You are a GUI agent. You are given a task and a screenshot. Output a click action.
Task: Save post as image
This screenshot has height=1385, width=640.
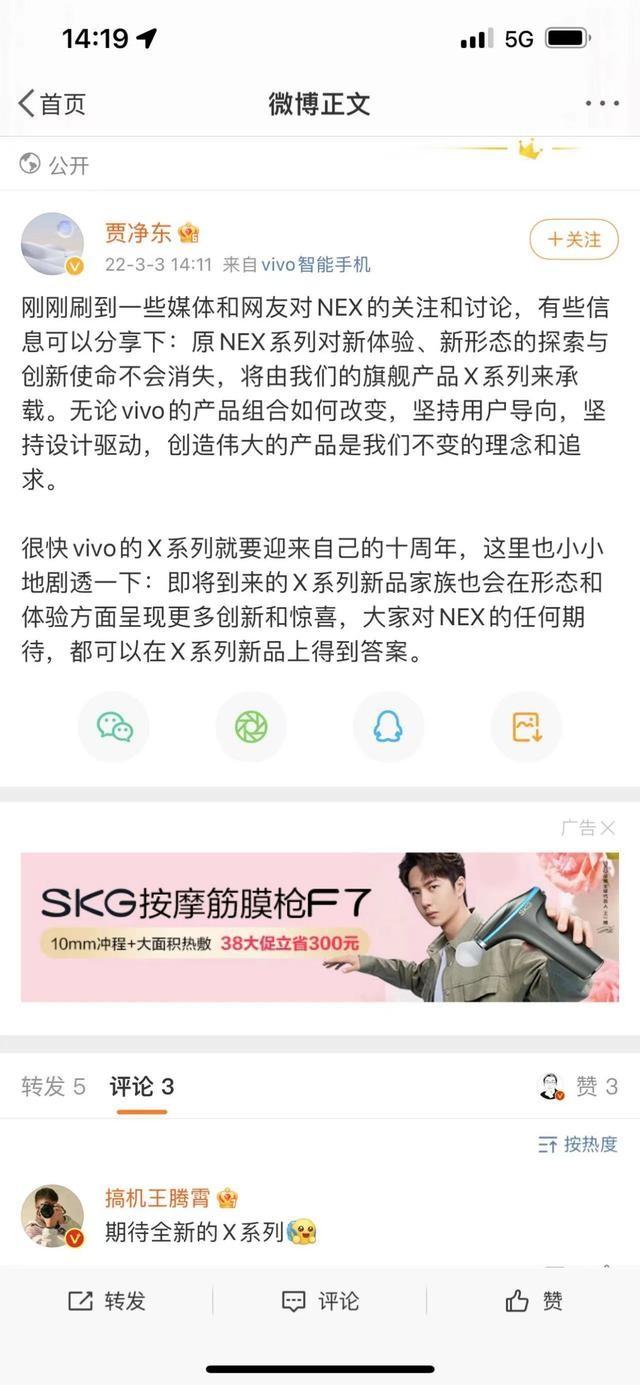coord(526,727)
